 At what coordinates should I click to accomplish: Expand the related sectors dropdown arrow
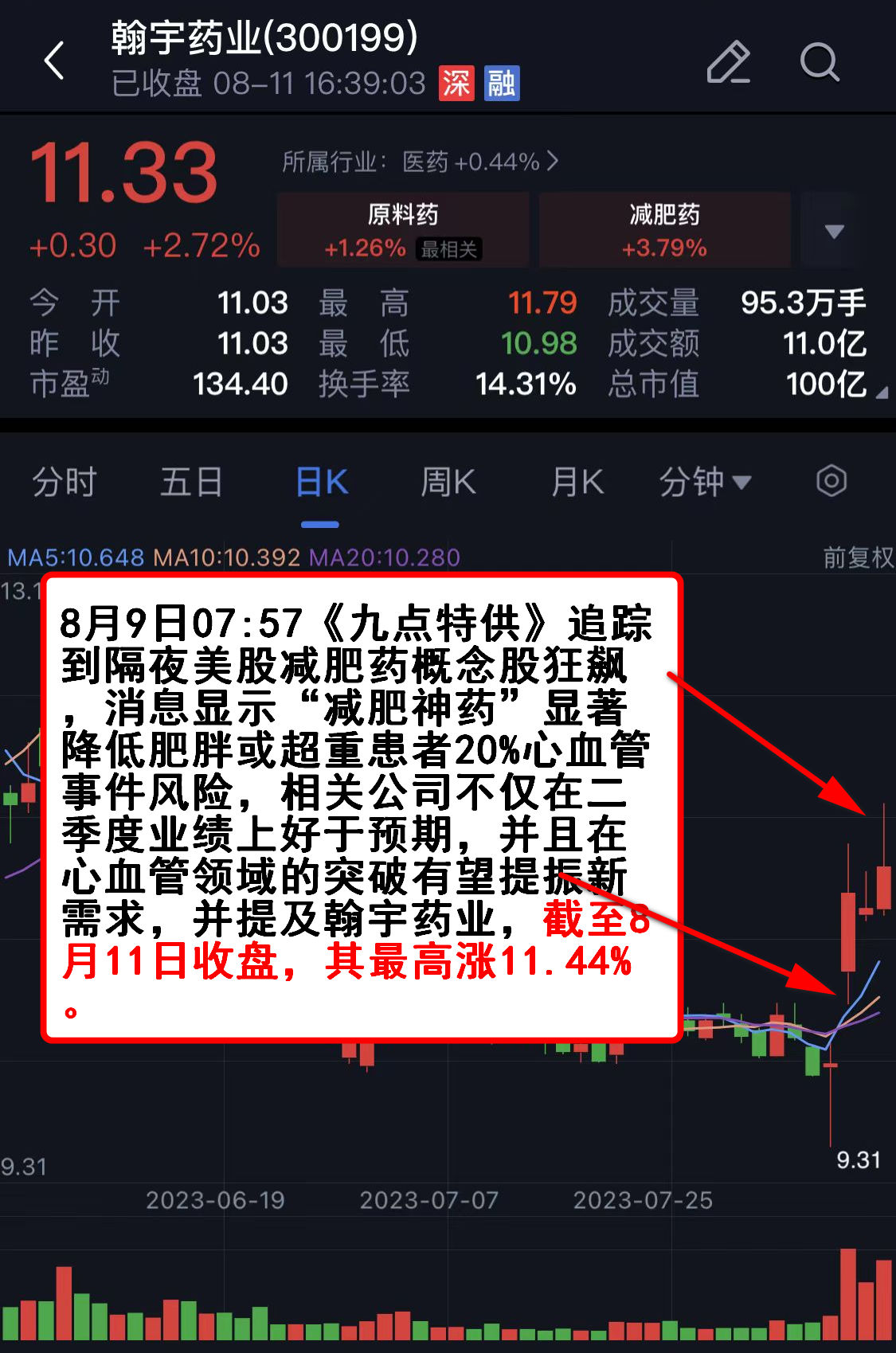(834, 231)
